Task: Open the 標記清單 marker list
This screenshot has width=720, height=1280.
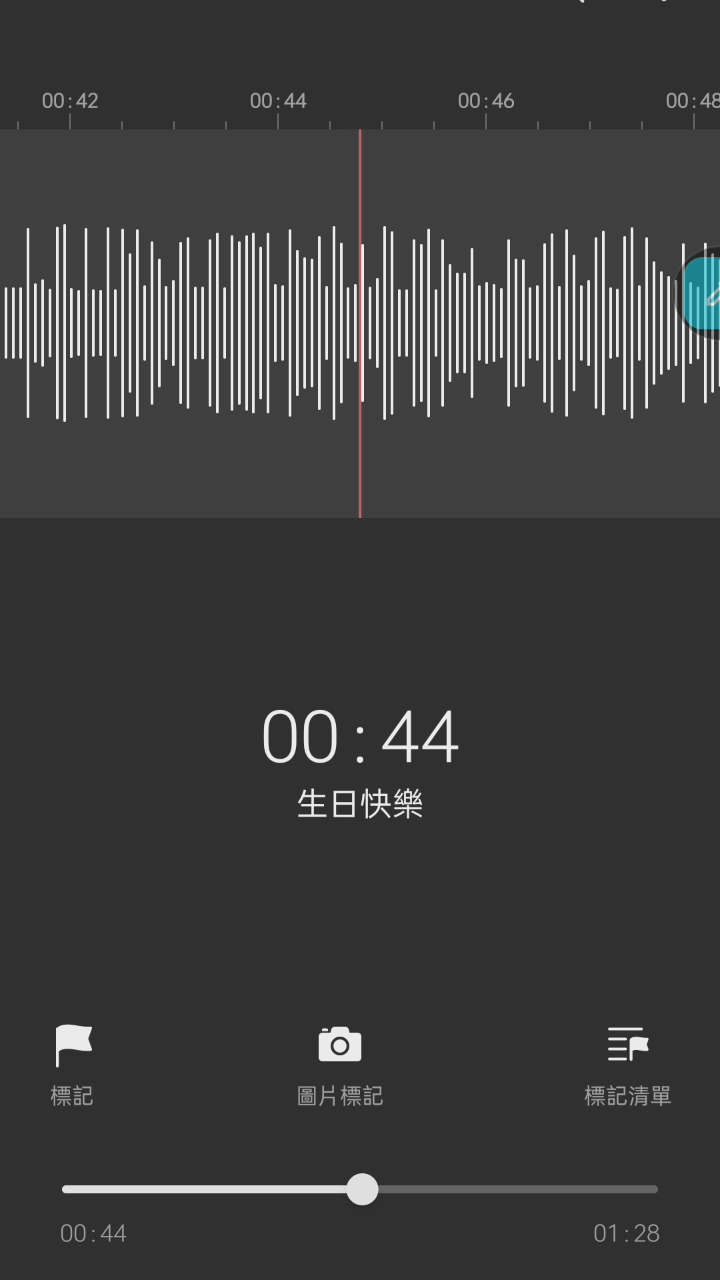Action: [x=627, y=1065]
